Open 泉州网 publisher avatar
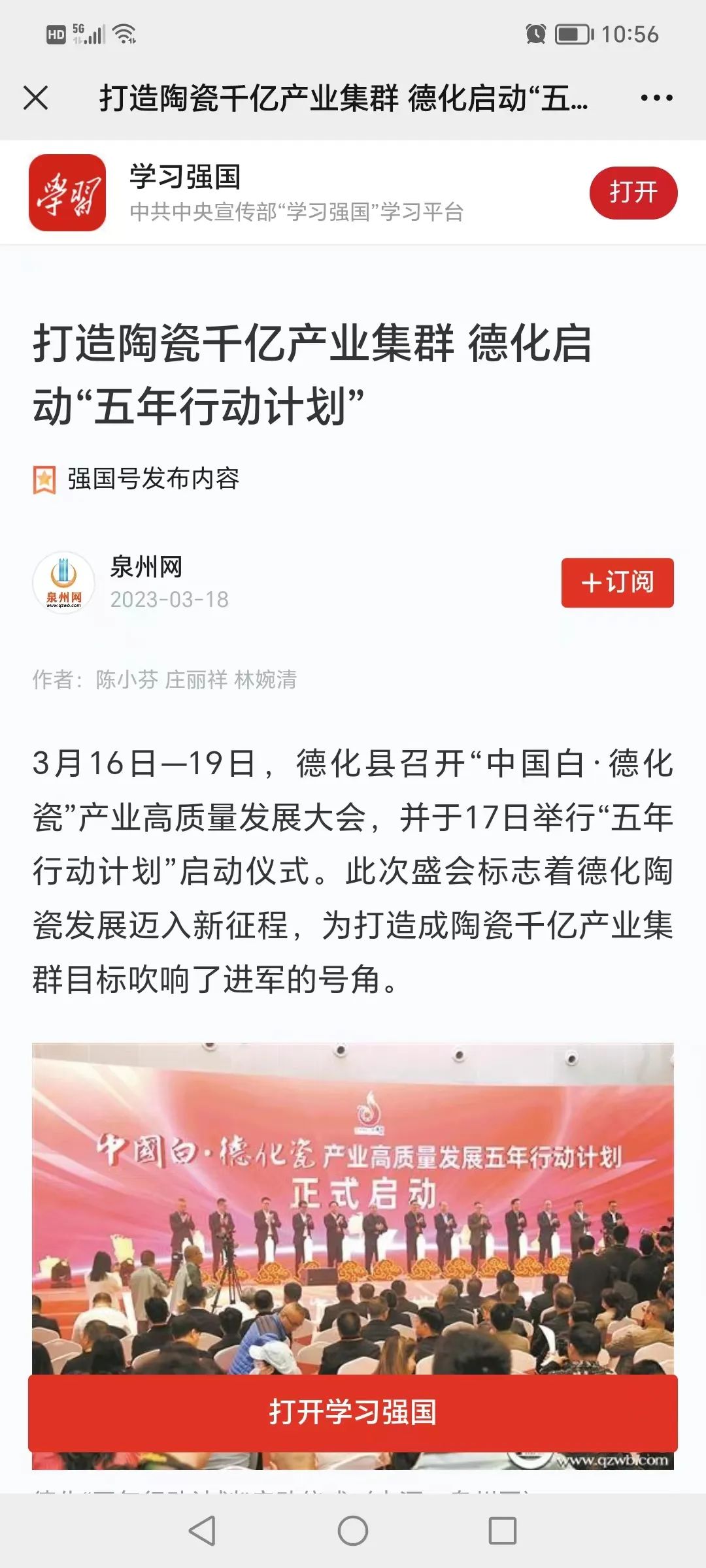Viewport: 706px width, 1568px height. [x=64, y=583]
